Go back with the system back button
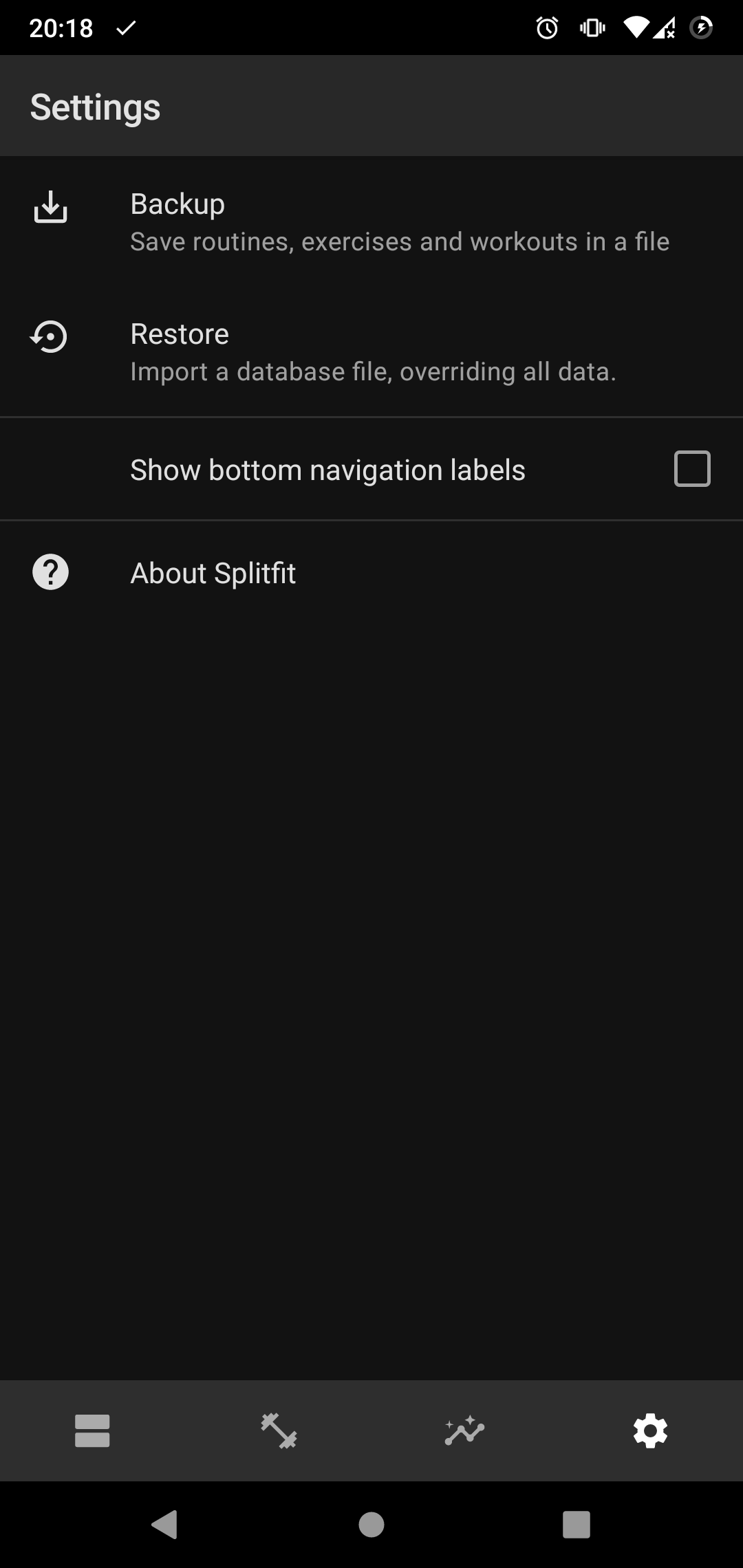This screenshot has width=743, height=1568. point(165,1525)
